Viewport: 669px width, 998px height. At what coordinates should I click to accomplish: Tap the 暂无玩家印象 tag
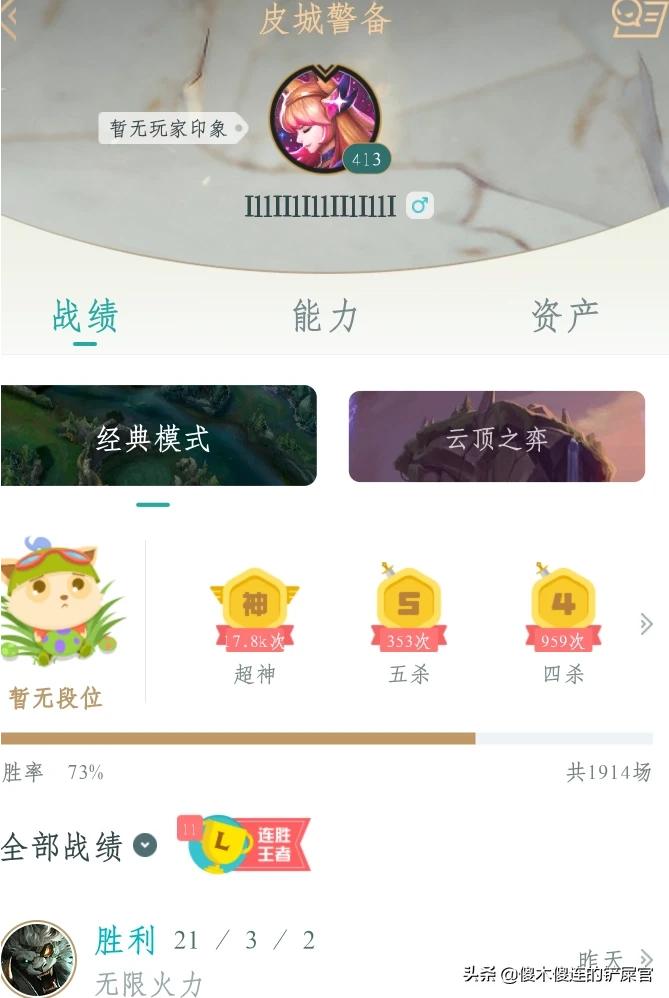tap(172, 129)
